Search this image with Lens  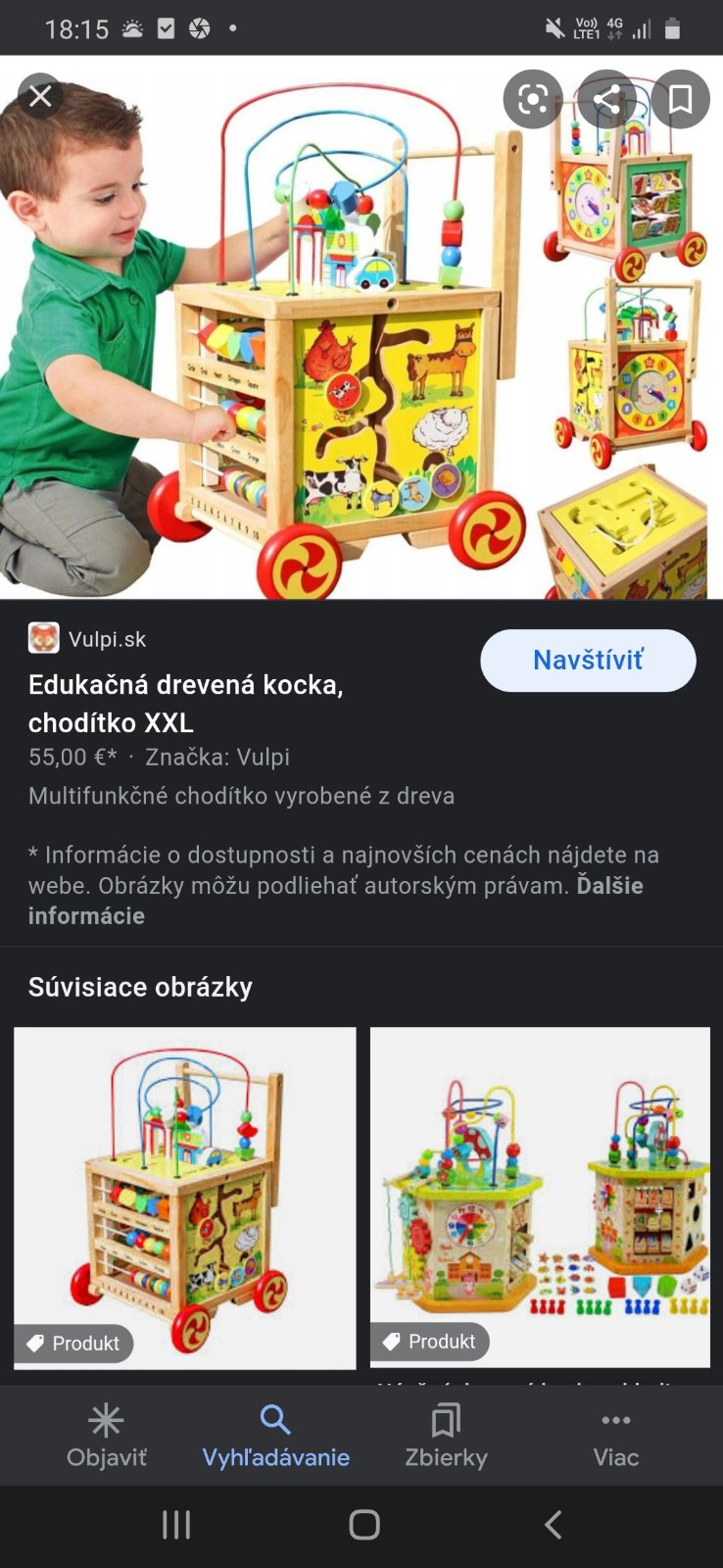tap(533, 99)
